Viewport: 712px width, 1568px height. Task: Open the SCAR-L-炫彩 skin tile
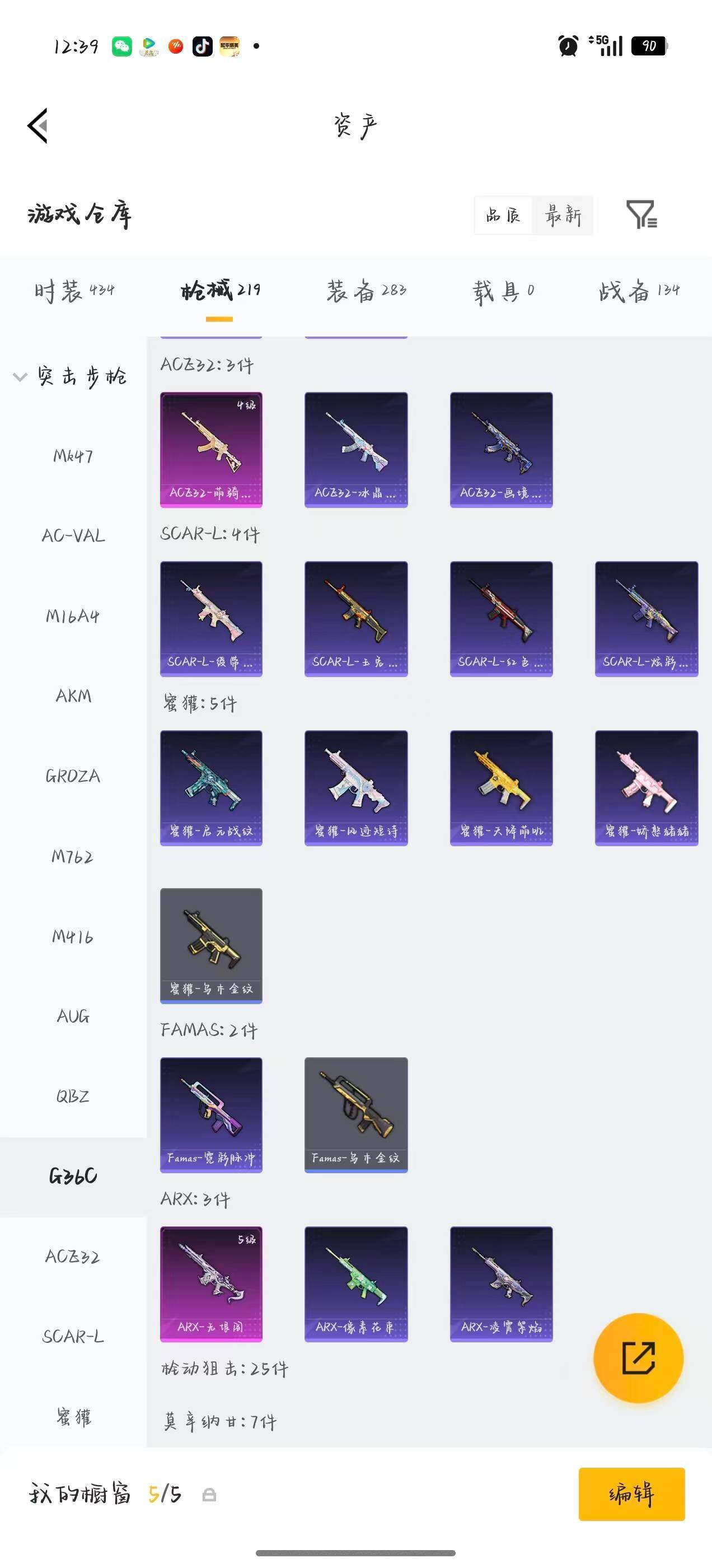pos(647,618)
